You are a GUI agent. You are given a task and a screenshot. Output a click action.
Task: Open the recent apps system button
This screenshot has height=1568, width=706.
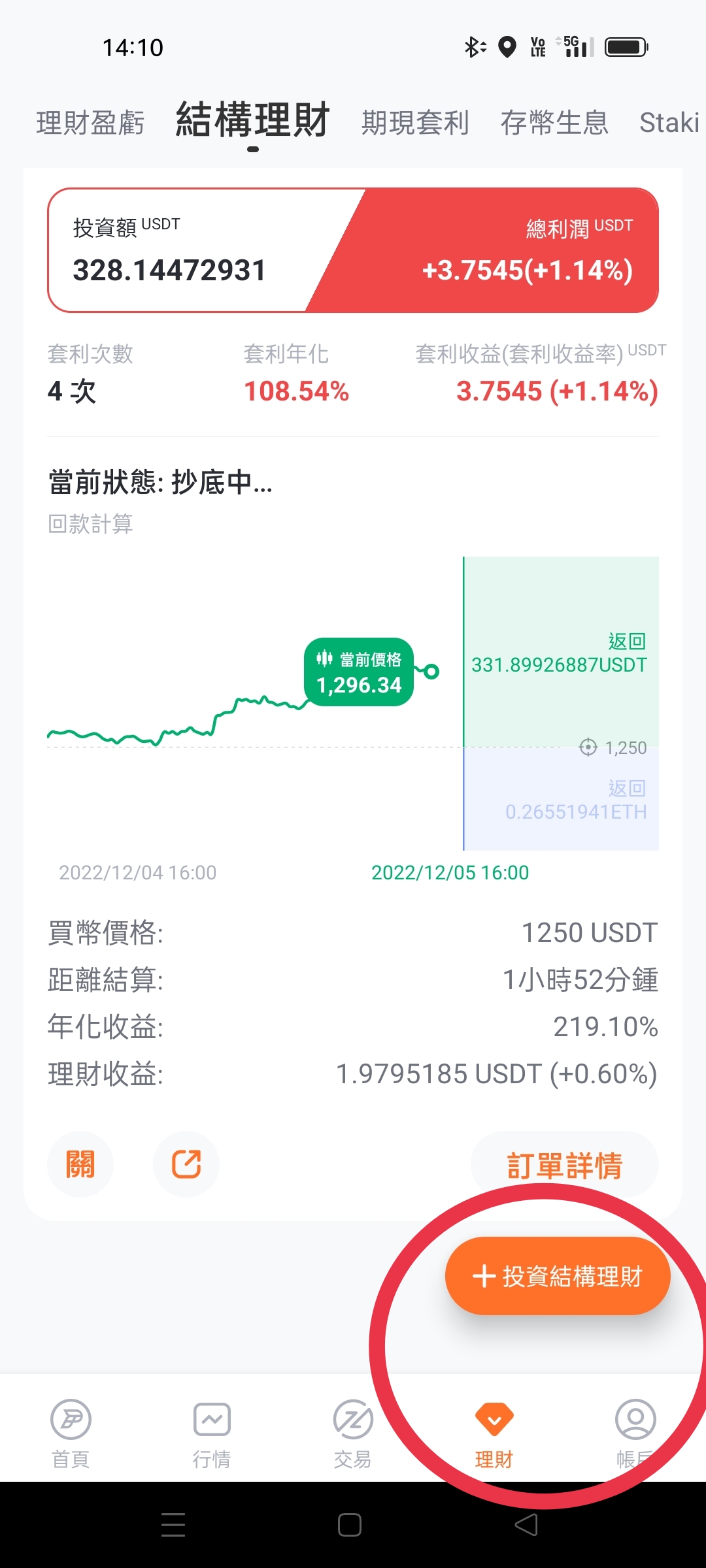click(x=173, y=1525)
